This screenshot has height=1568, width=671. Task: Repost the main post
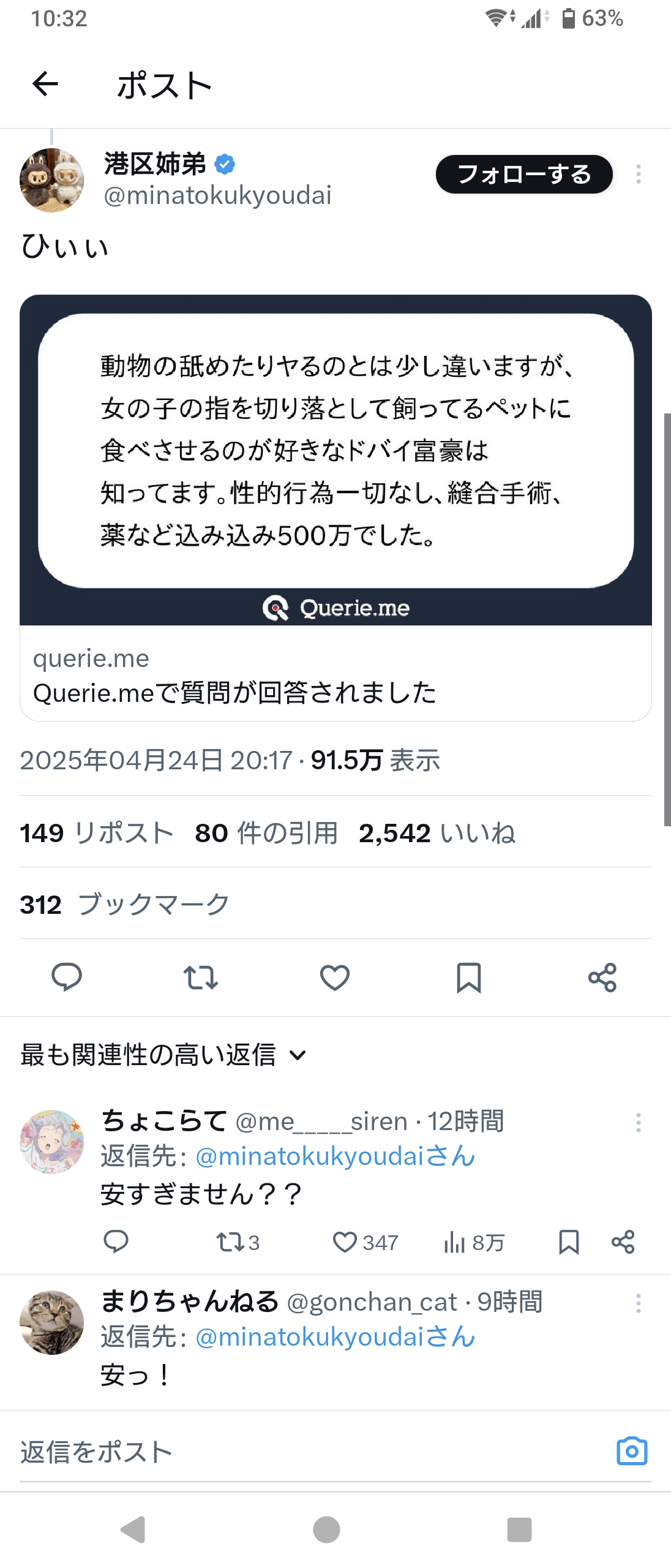[201, 977]
